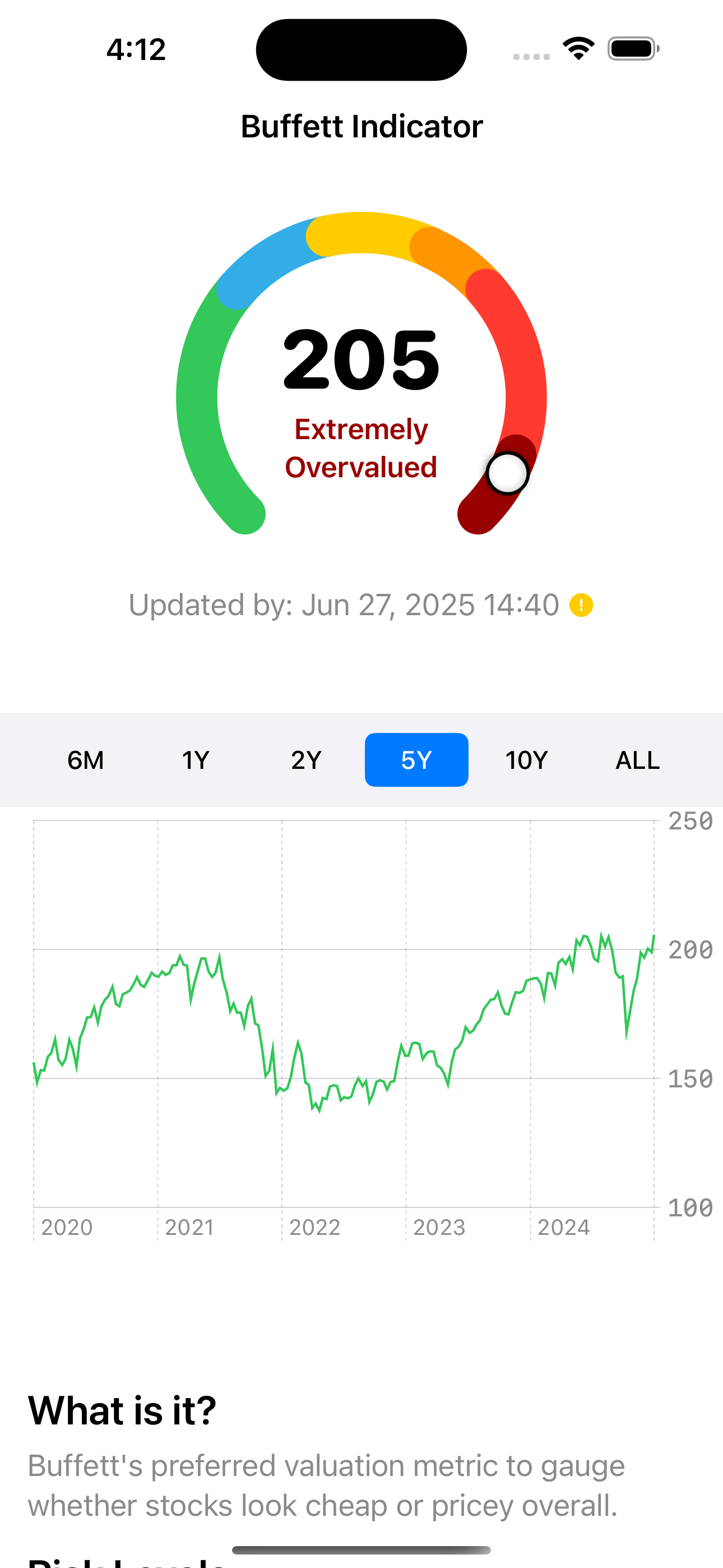Viewport: 723px width, 1568px height.
Task: Switch to the 10Y history view
Action: [527, 760]
